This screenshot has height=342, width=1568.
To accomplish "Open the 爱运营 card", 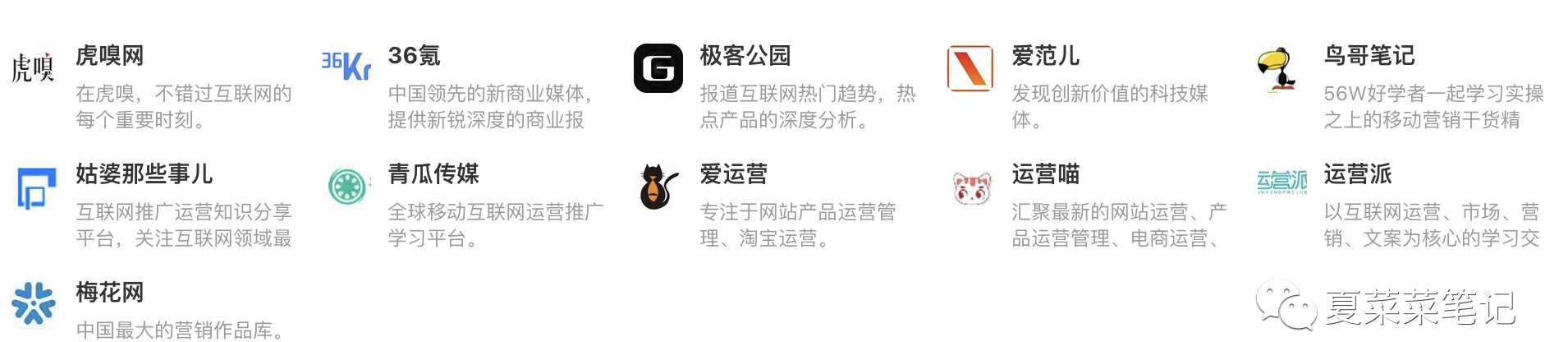I will pos(733,174).
